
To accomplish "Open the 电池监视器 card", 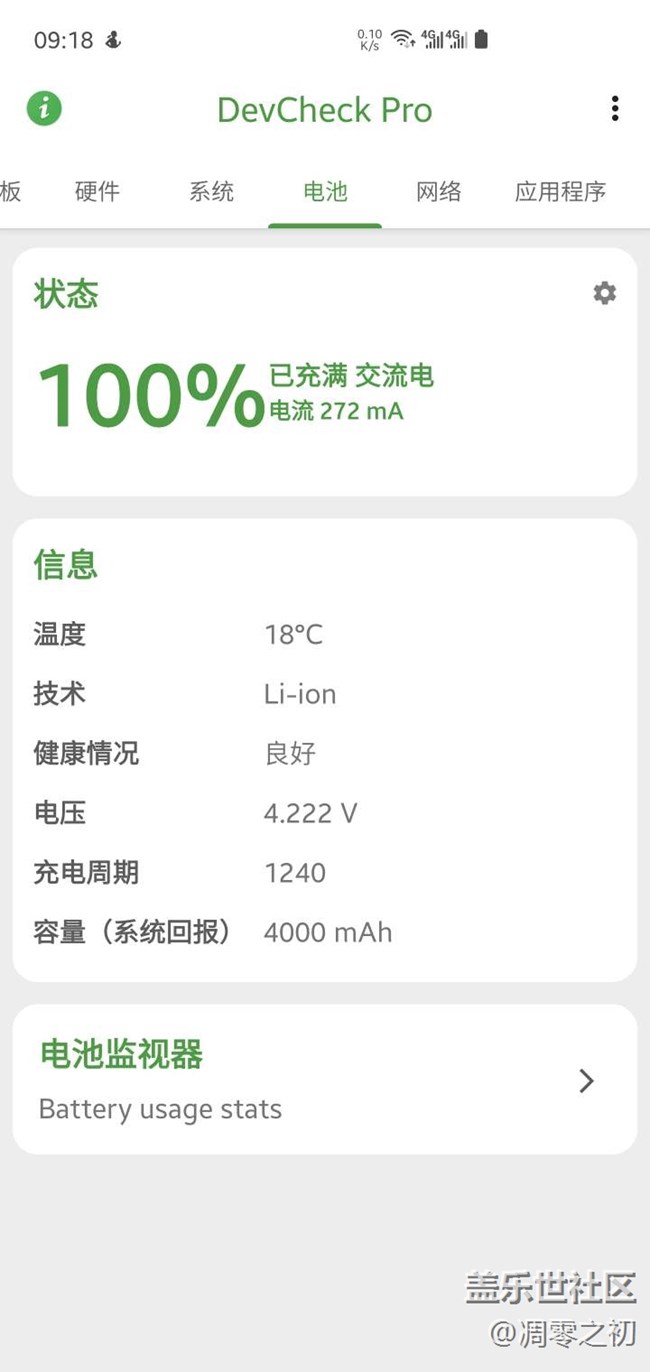I will click(324, 1080).
